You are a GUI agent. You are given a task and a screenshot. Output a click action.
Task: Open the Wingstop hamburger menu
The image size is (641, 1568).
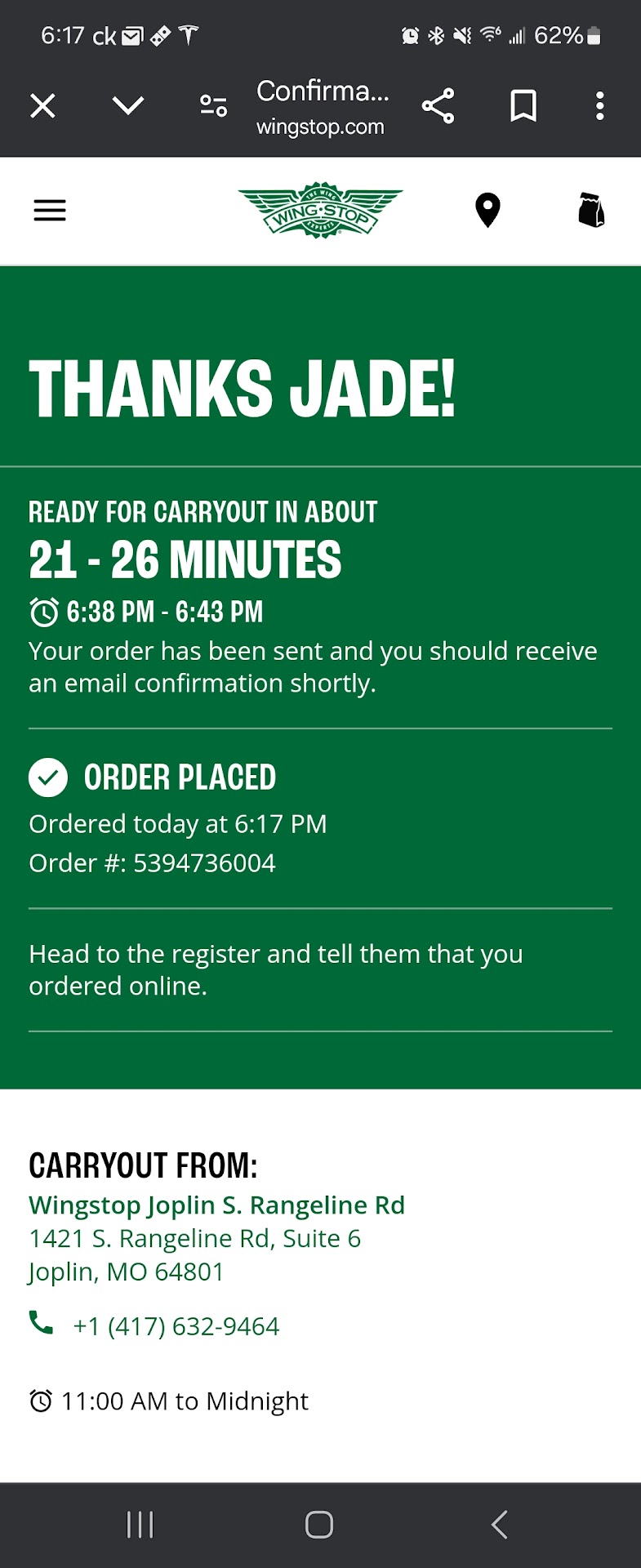50,211
